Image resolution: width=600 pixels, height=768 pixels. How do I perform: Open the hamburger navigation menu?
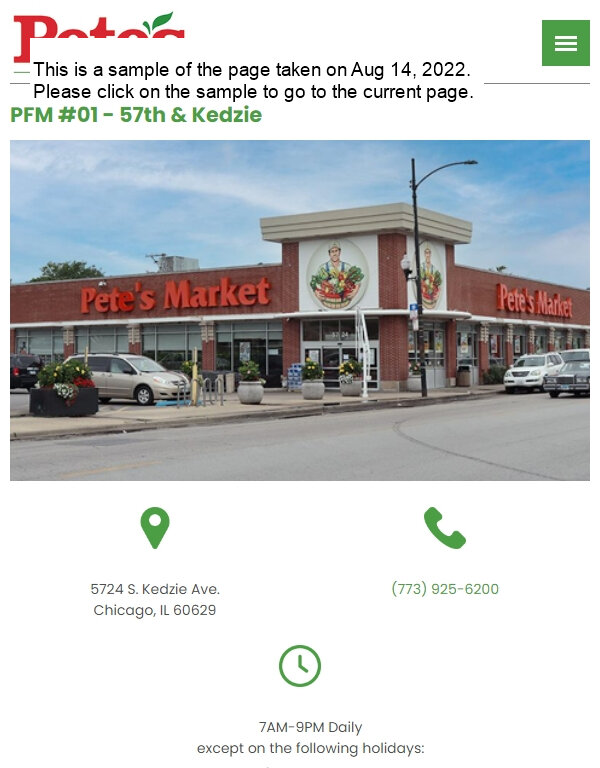[566, 43]
